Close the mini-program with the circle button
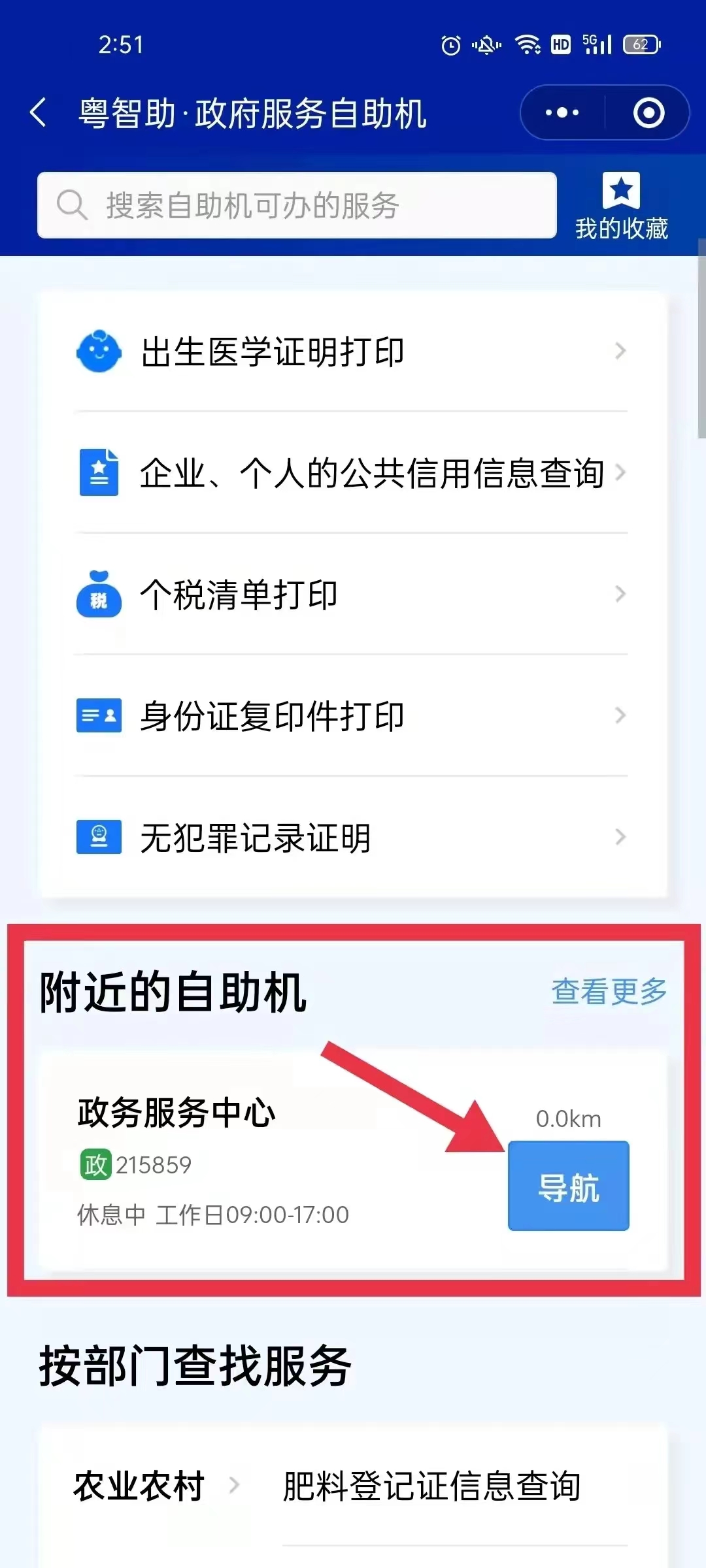Viewport: 706px width, 1568px height. (648, 112)
